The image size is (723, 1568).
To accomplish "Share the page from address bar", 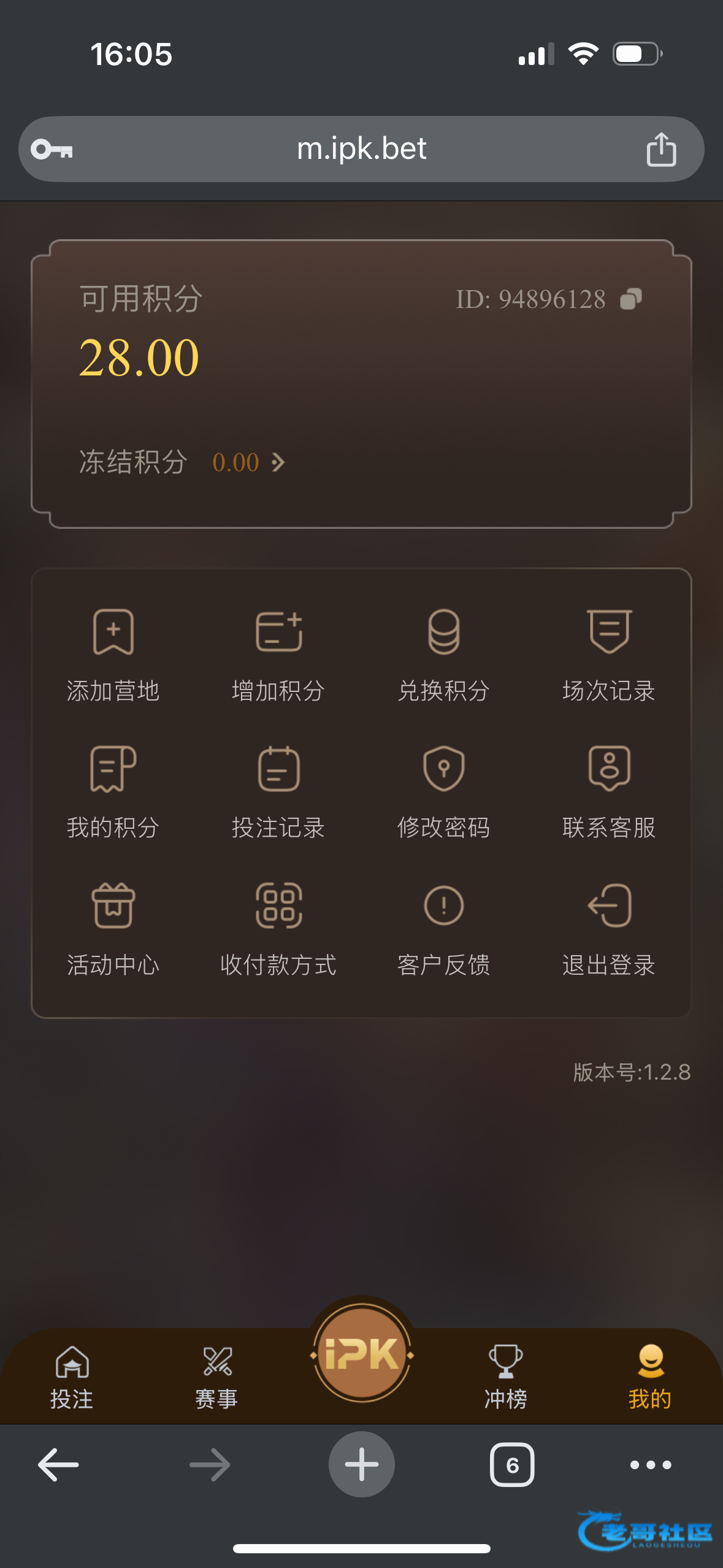I will 661,150.
